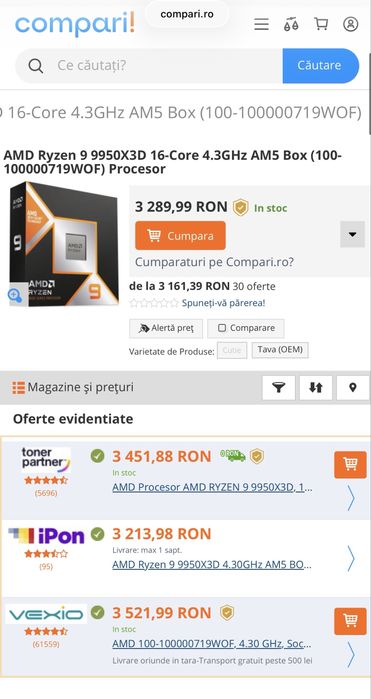Image resolution: width=371 pixels, height=699 pixels.
Task: Open the hamburger menu
Action: click(261, 24)
